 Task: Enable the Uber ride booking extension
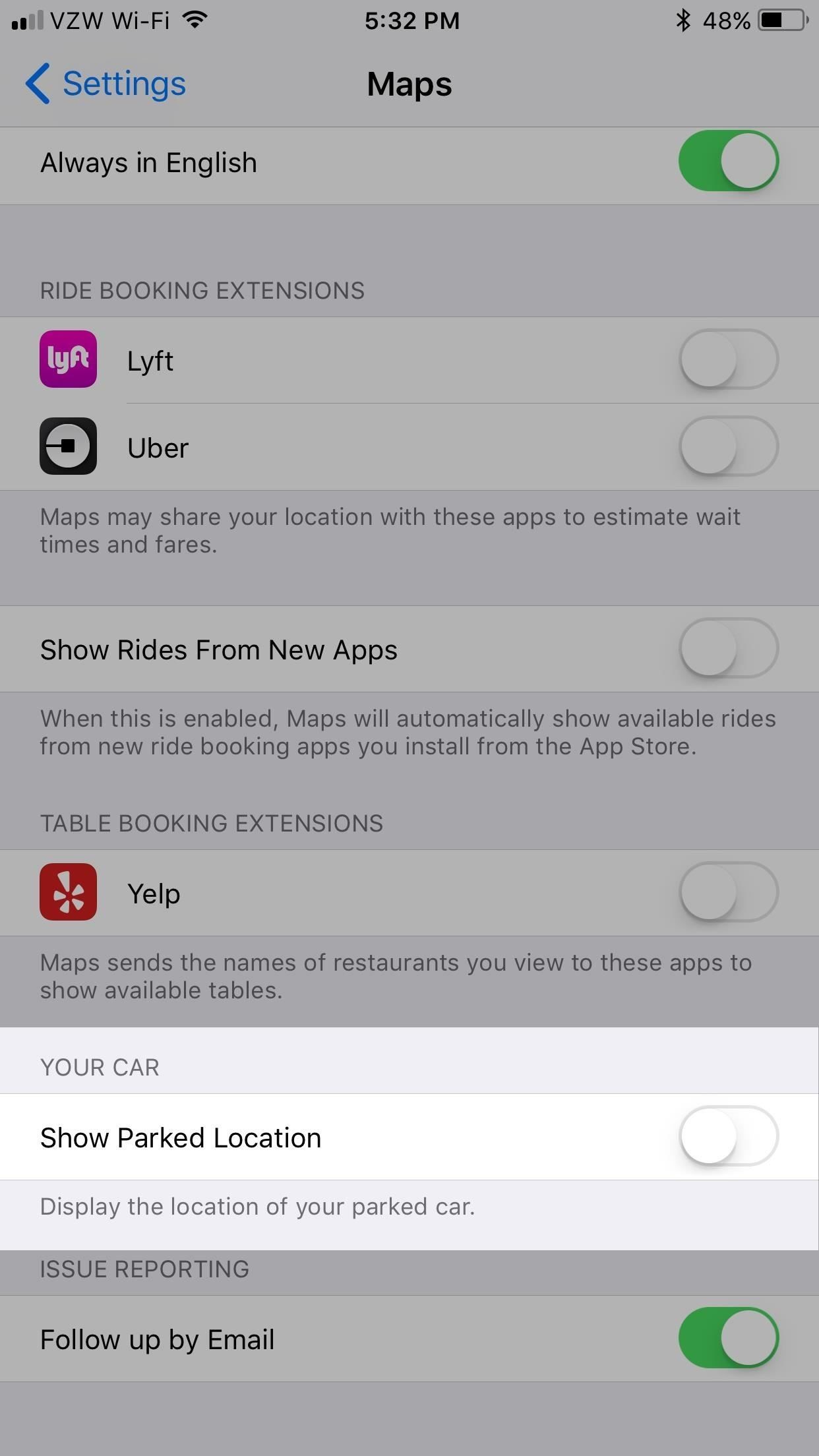pyautogui.click(x=728, y=446)
